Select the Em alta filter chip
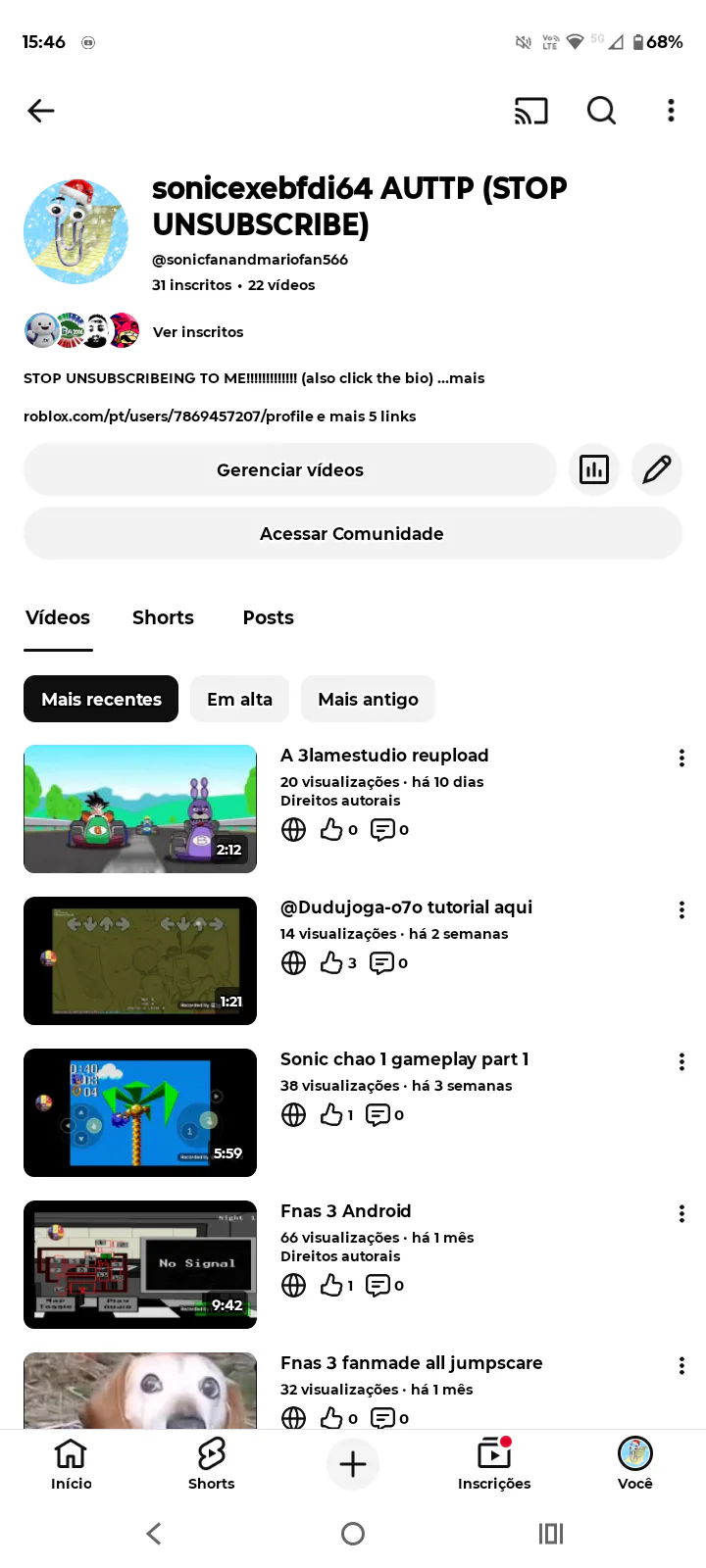This screenshot has height=1568, width=706. [x=239, y=699]
